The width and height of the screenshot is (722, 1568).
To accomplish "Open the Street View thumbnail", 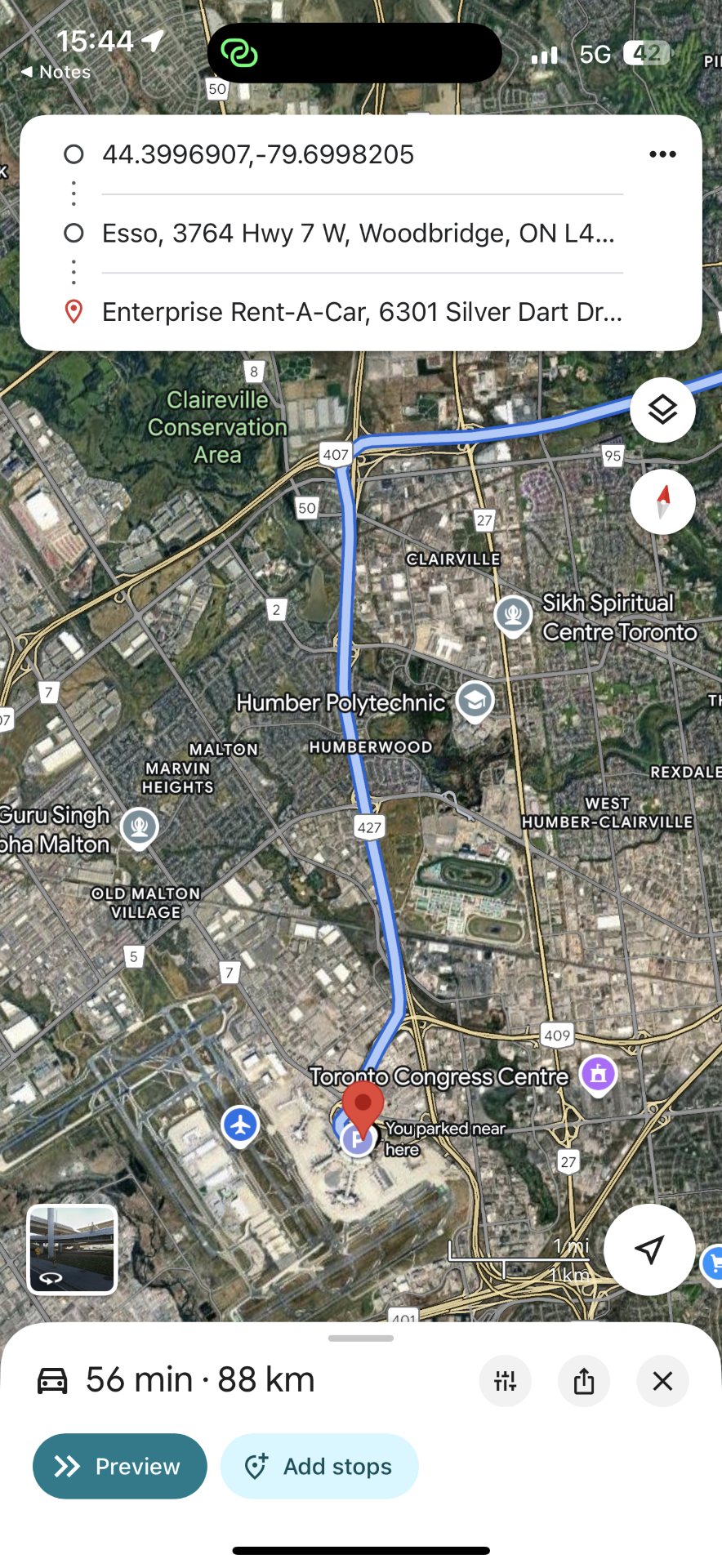I will [x=73, y=1249].
